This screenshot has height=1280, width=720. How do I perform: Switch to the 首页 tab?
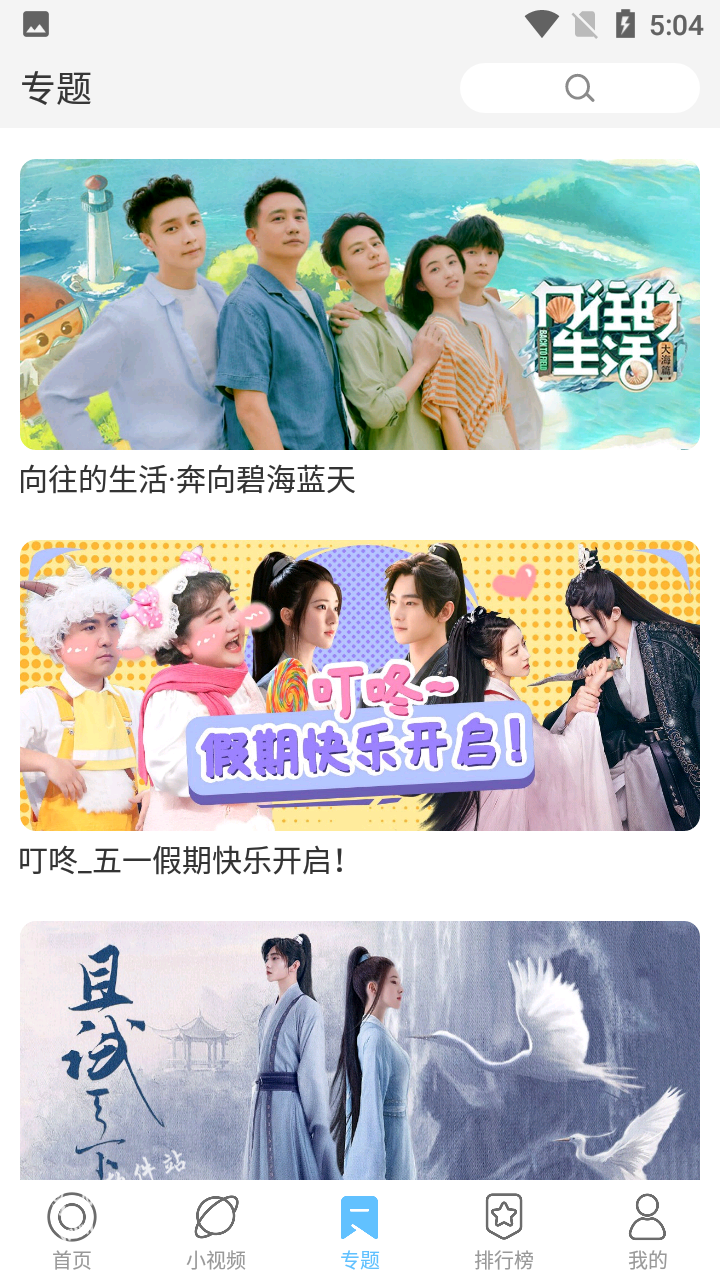(x=72, y=1231)
